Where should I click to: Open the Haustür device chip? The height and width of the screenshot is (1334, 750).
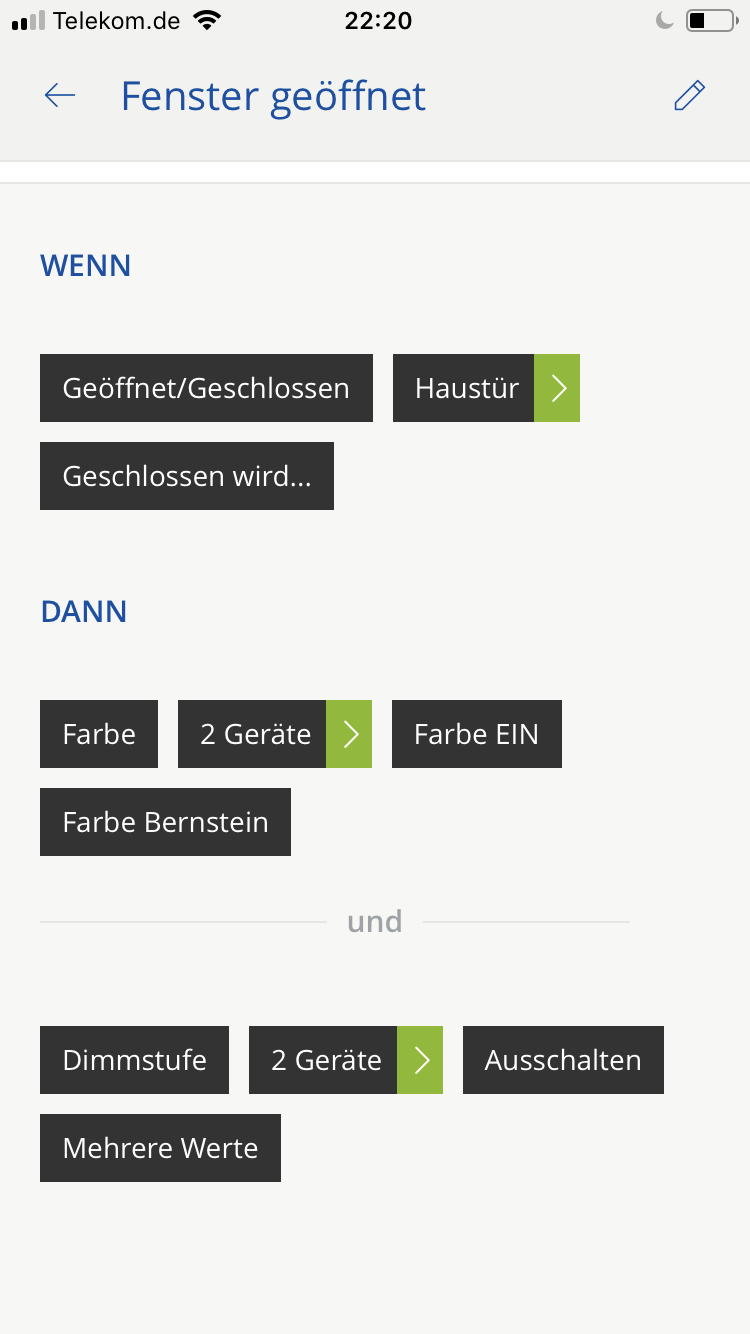[x=486, y=388]
